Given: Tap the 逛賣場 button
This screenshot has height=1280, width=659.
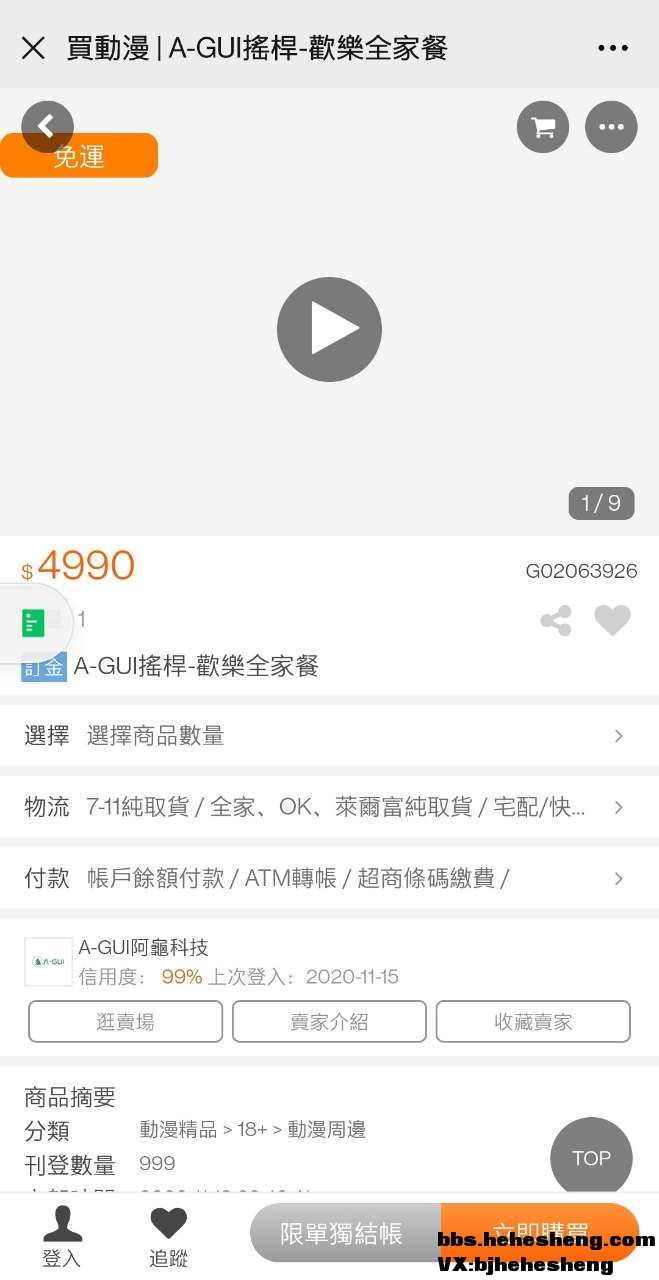Looking at the screenshot, I should click(x=125, y=1021).
